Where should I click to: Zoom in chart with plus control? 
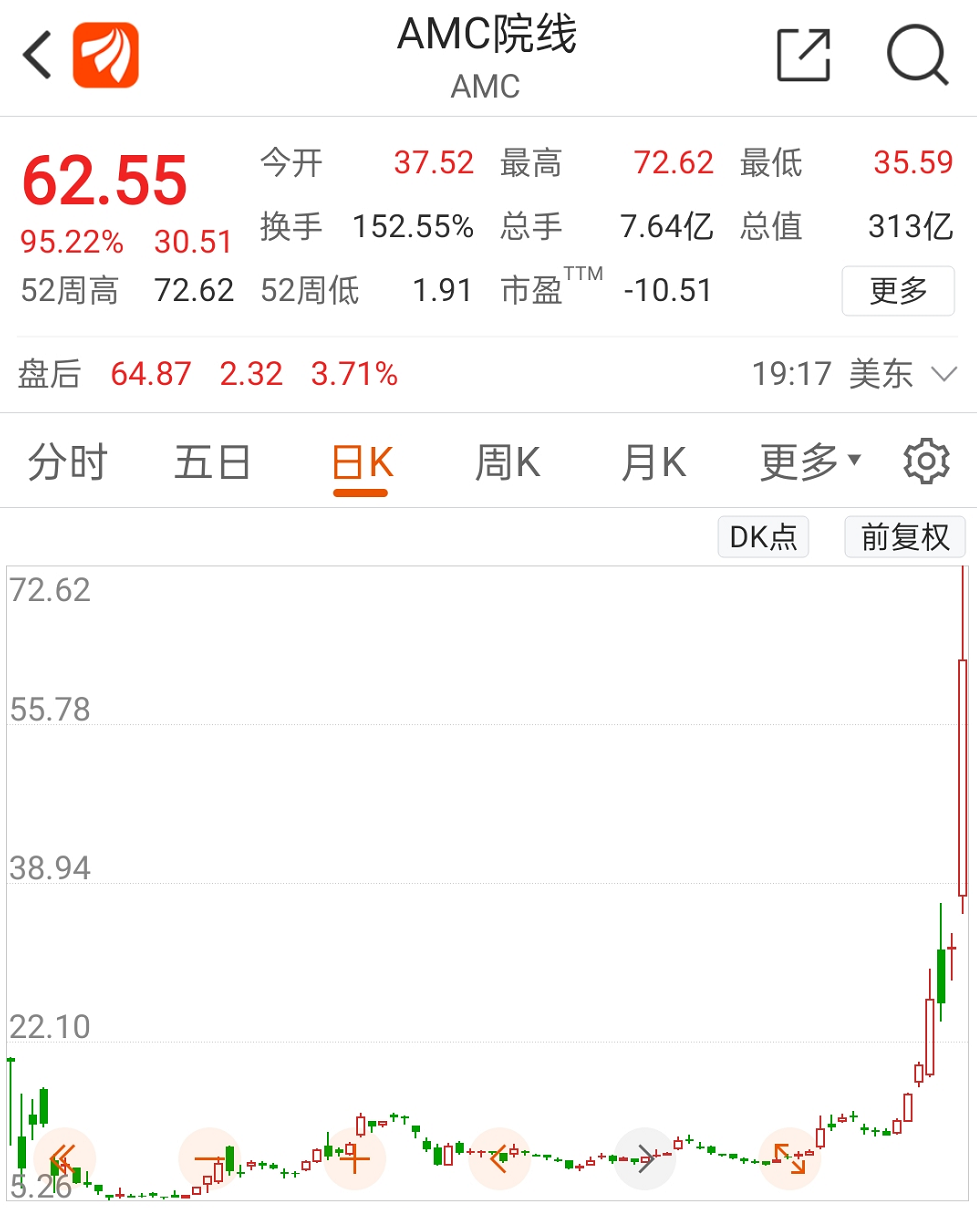pos(354,1159)
